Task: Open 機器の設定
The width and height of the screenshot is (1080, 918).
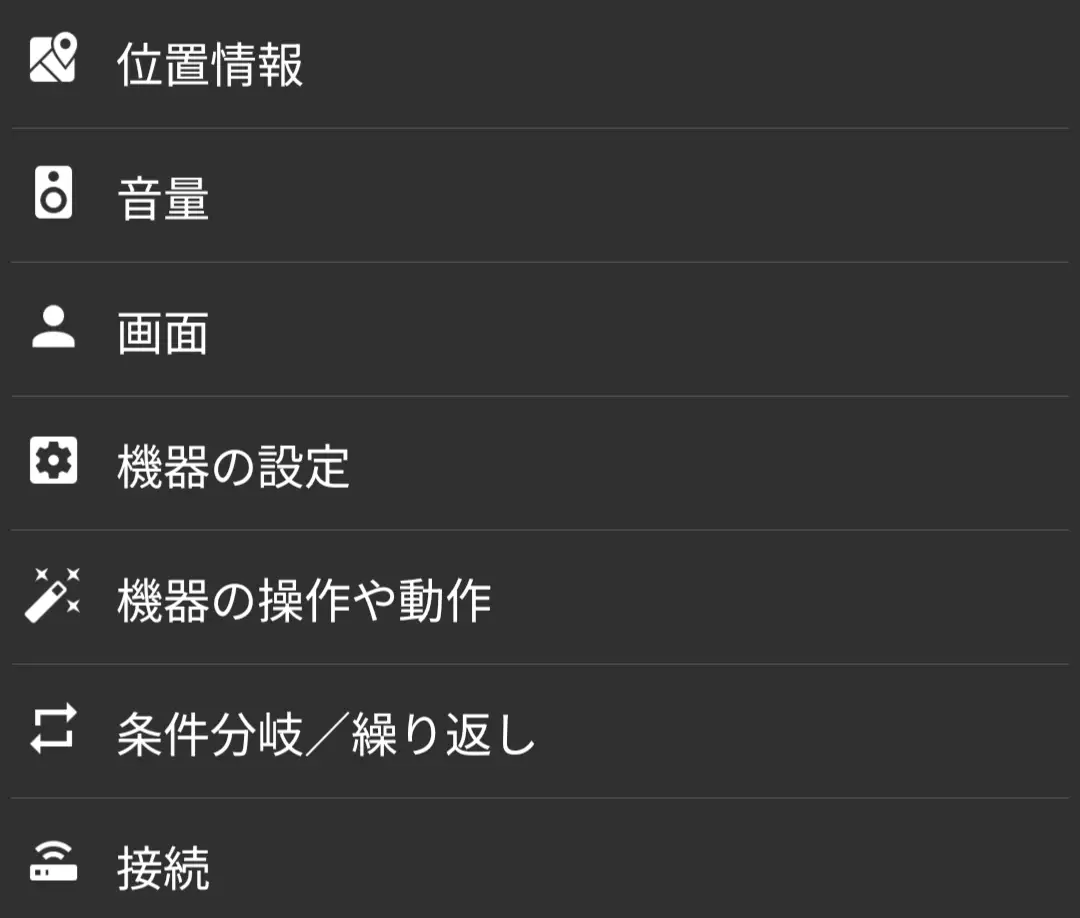Action: [x=233, y=466]
